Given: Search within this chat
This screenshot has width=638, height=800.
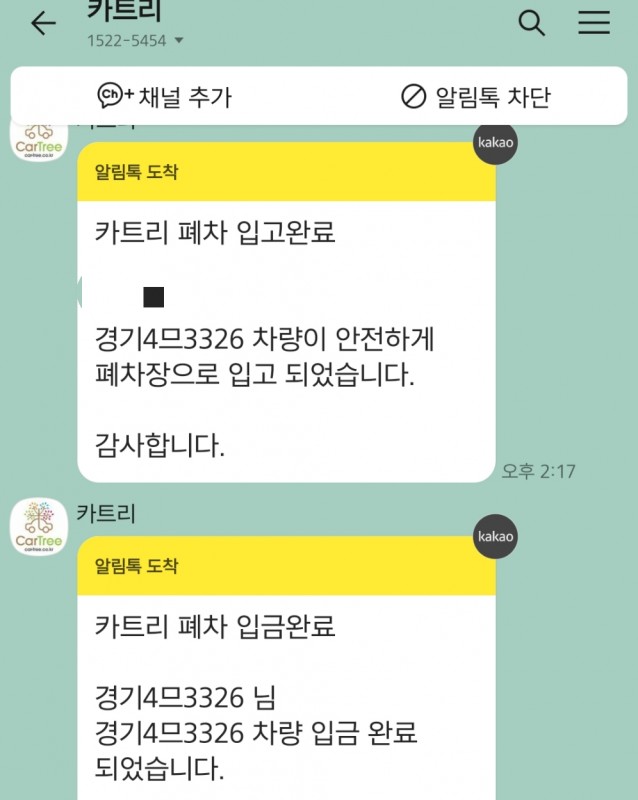Looking at the screenshot, I should 532,24.
